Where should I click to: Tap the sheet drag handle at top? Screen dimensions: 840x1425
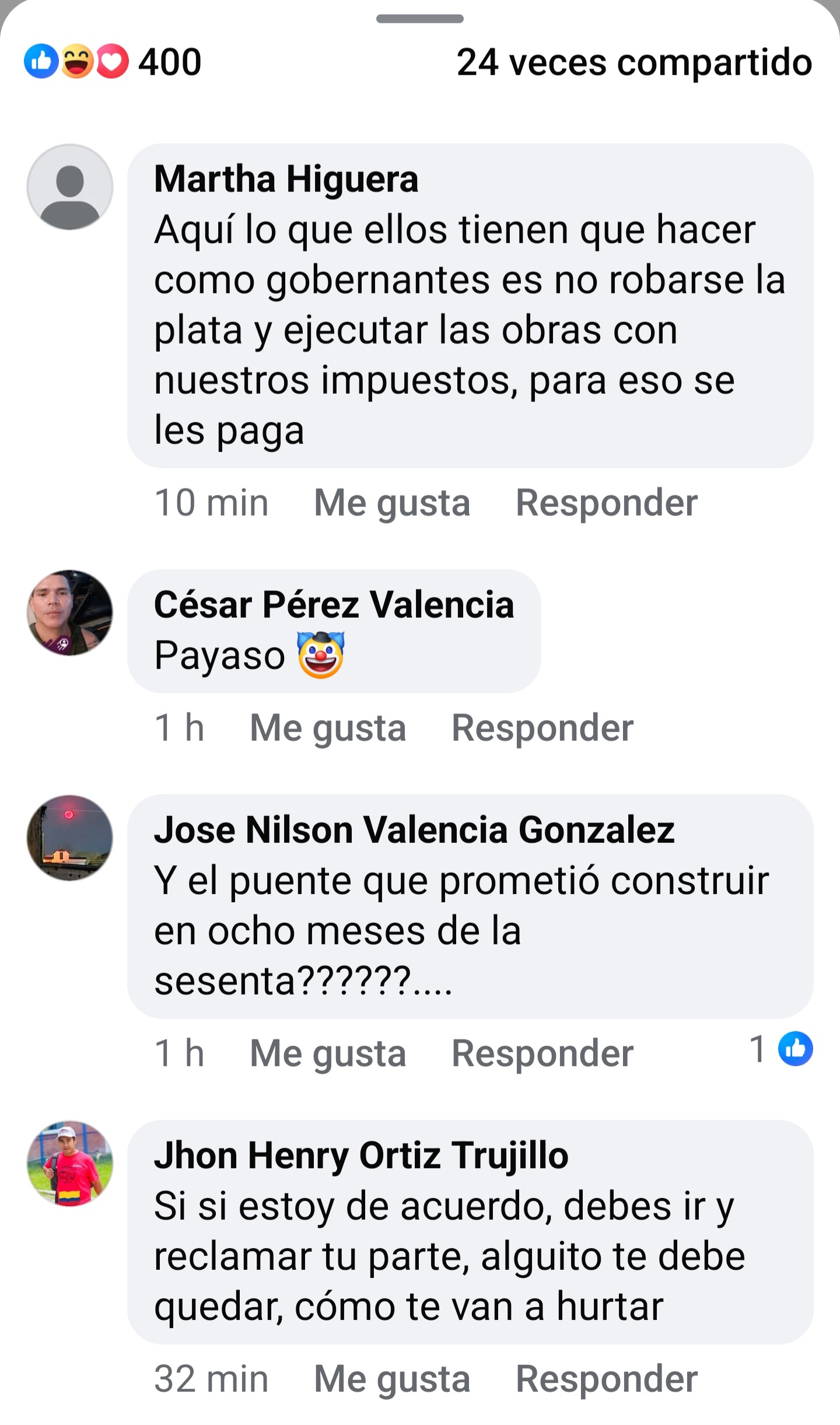click(x=419, y=19)
